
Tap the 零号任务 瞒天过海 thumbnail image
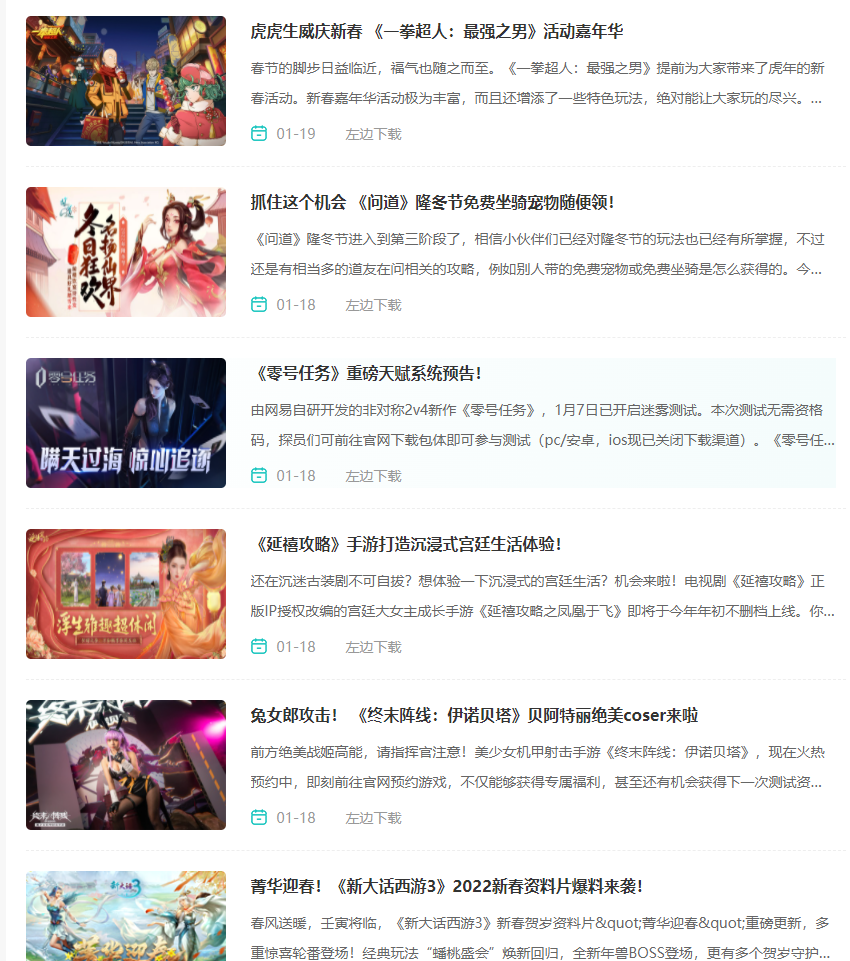[126, 423]
